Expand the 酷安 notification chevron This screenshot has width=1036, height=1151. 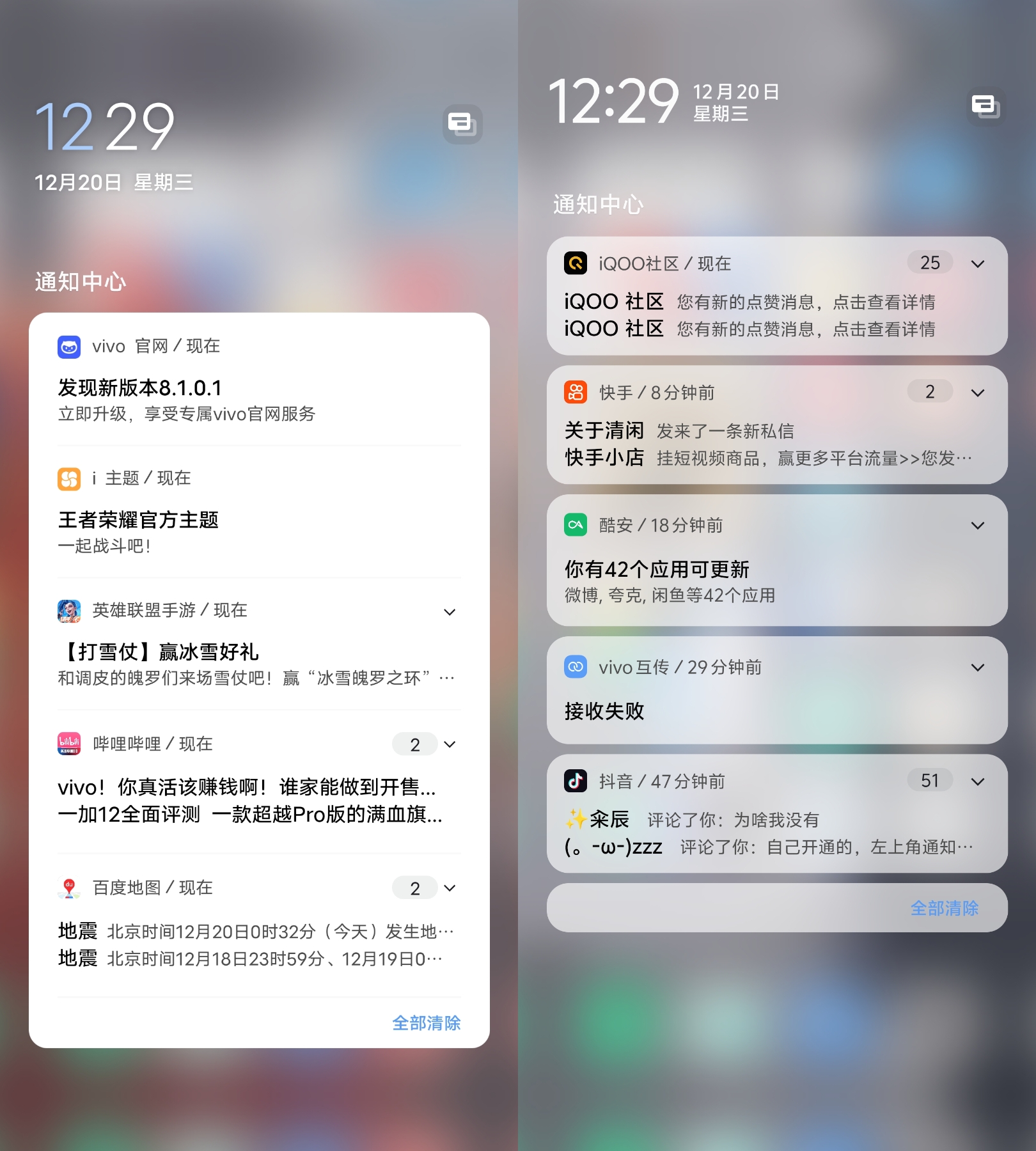(977, 526)
